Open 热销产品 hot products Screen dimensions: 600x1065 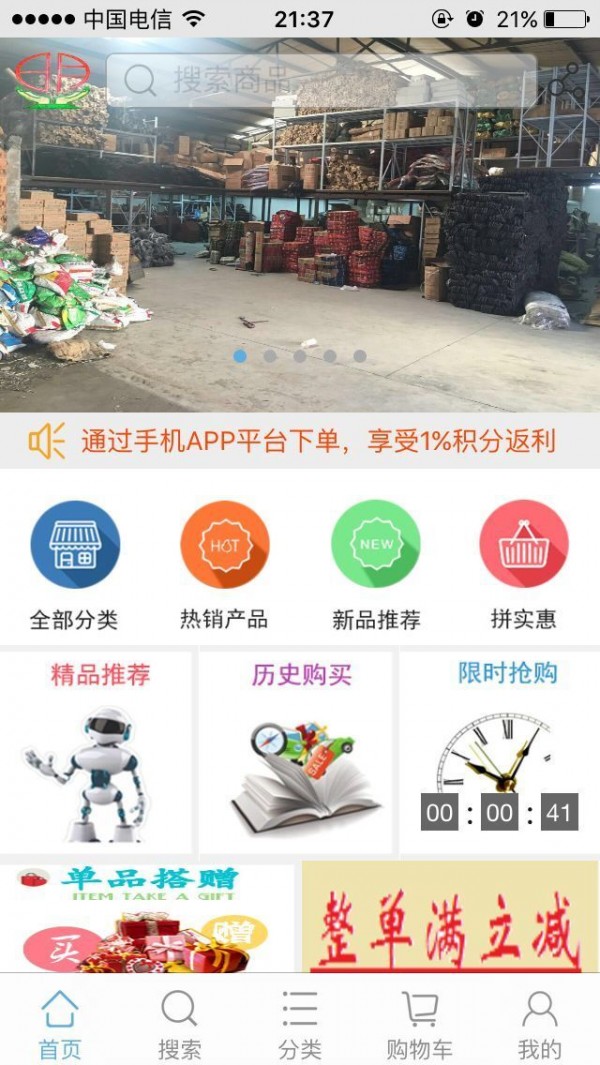coord(224,566)
